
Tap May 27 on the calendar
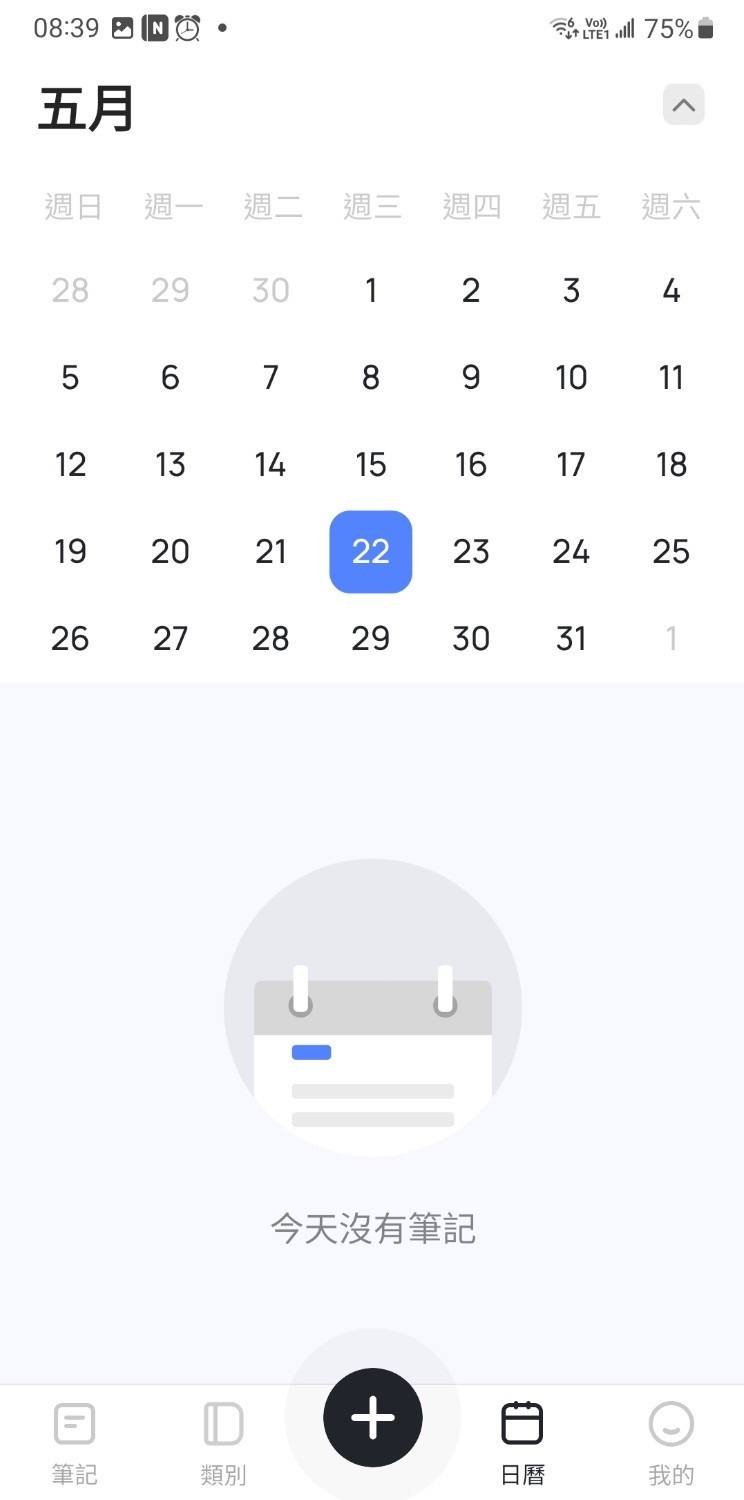point(170,639)
